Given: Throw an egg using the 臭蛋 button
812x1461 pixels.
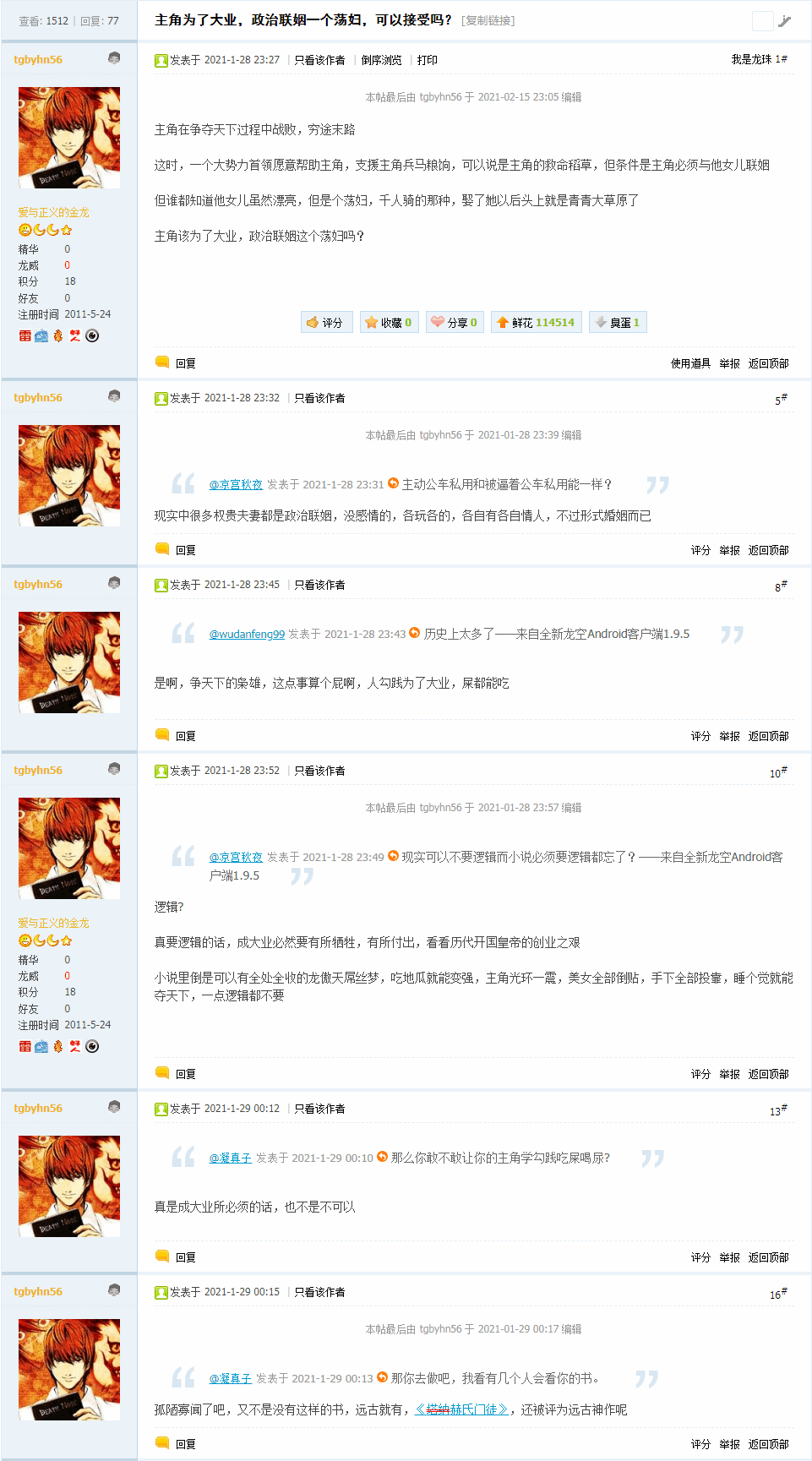Looking at the screenshot, I should pyautogui.click(x=618, y=322).
